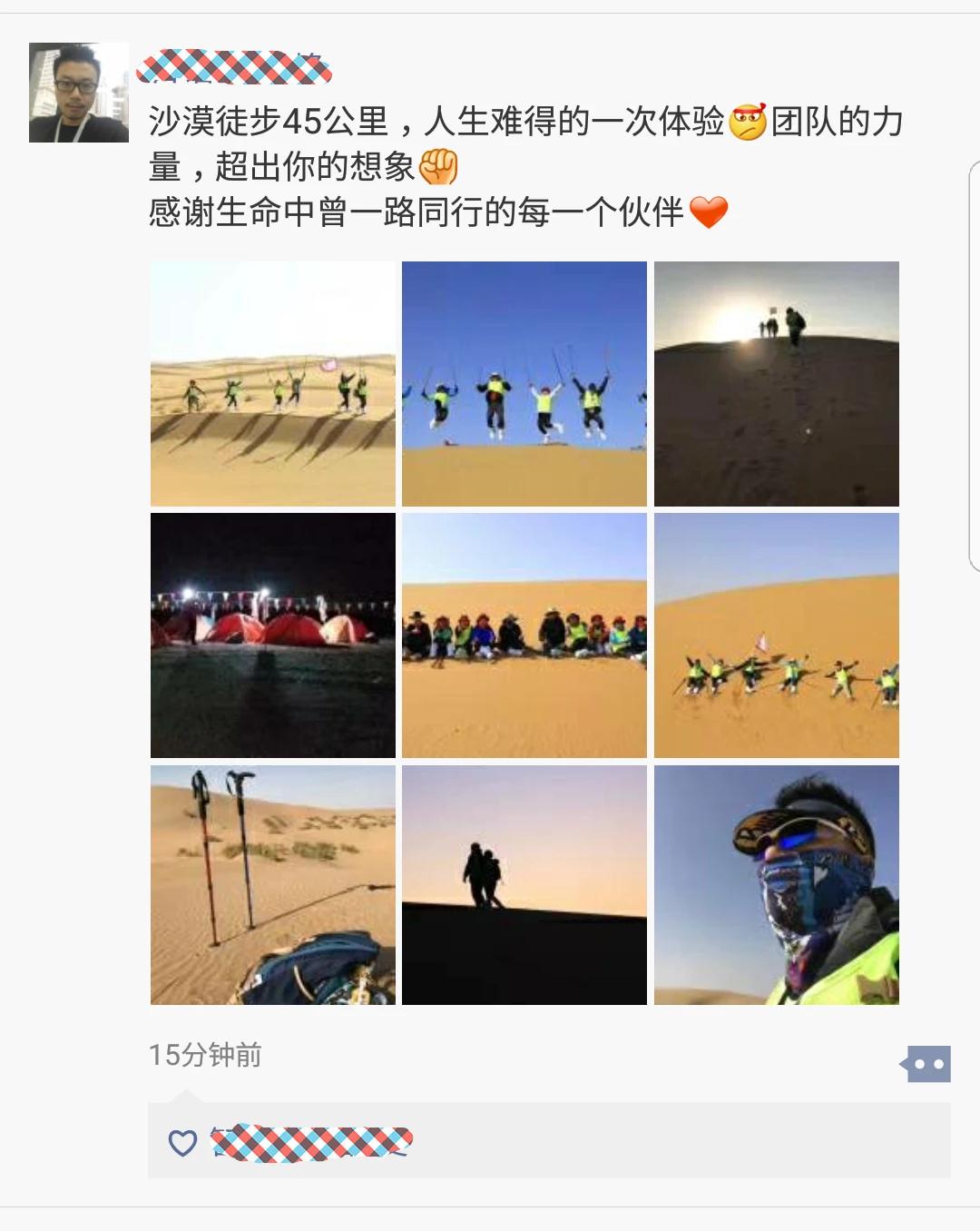Open the seated group photo in the desert

(524, 635)
